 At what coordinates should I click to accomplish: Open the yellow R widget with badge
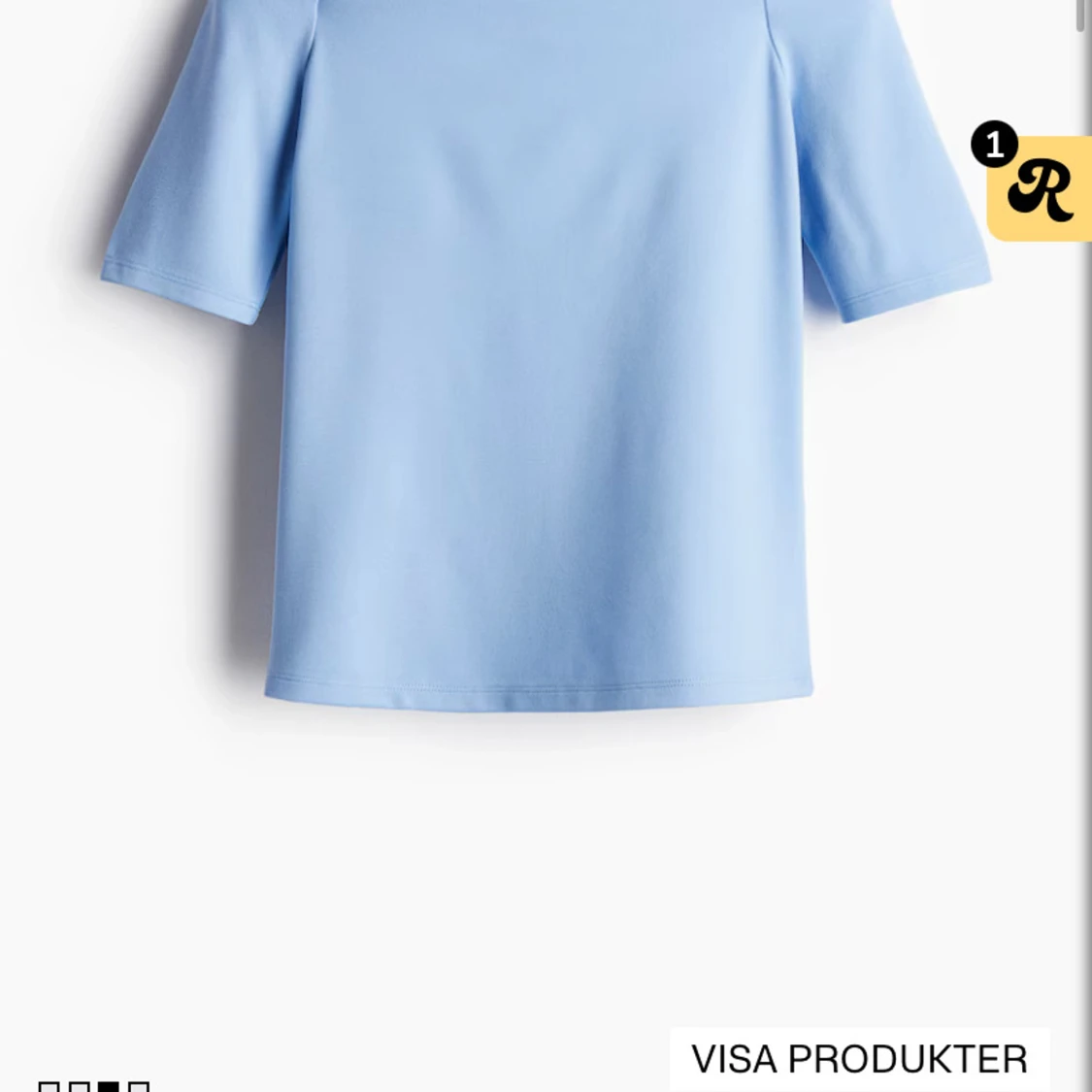point(1041,189)
